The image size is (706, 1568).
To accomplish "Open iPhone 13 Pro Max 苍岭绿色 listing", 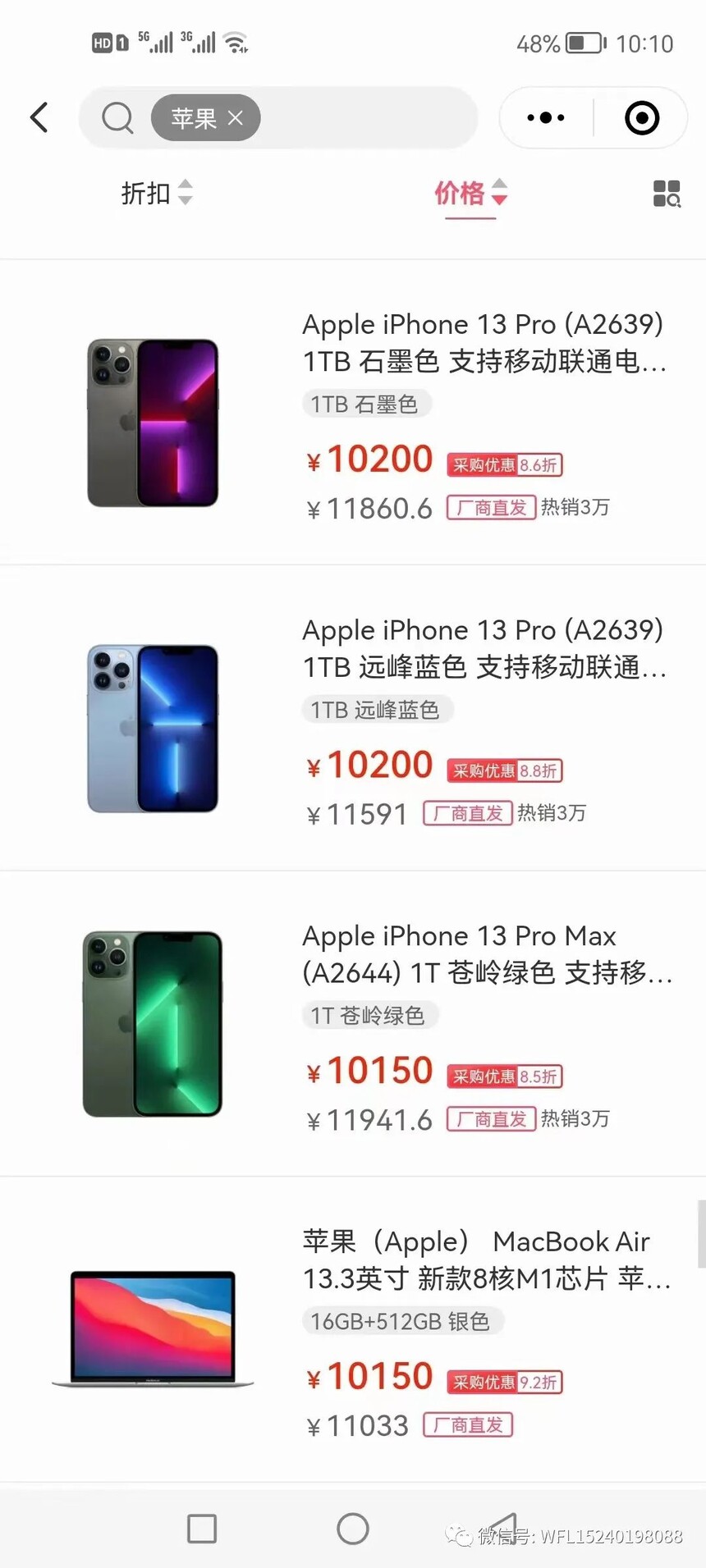I will click(353, 1024).
